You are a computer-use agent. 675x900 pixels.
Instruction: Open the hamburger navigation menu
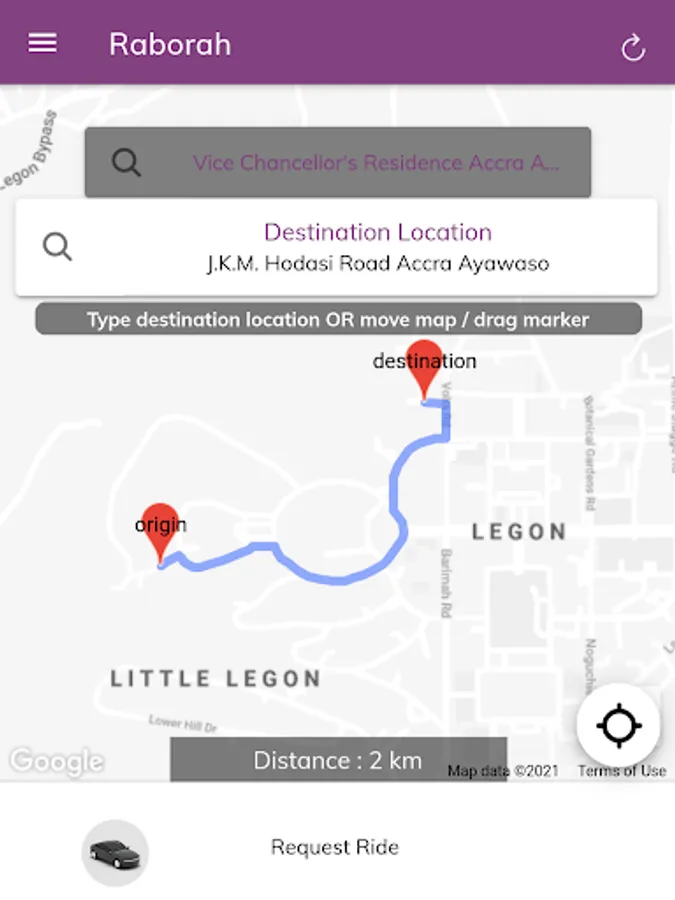pyautogui.click(x=42, y=44)
